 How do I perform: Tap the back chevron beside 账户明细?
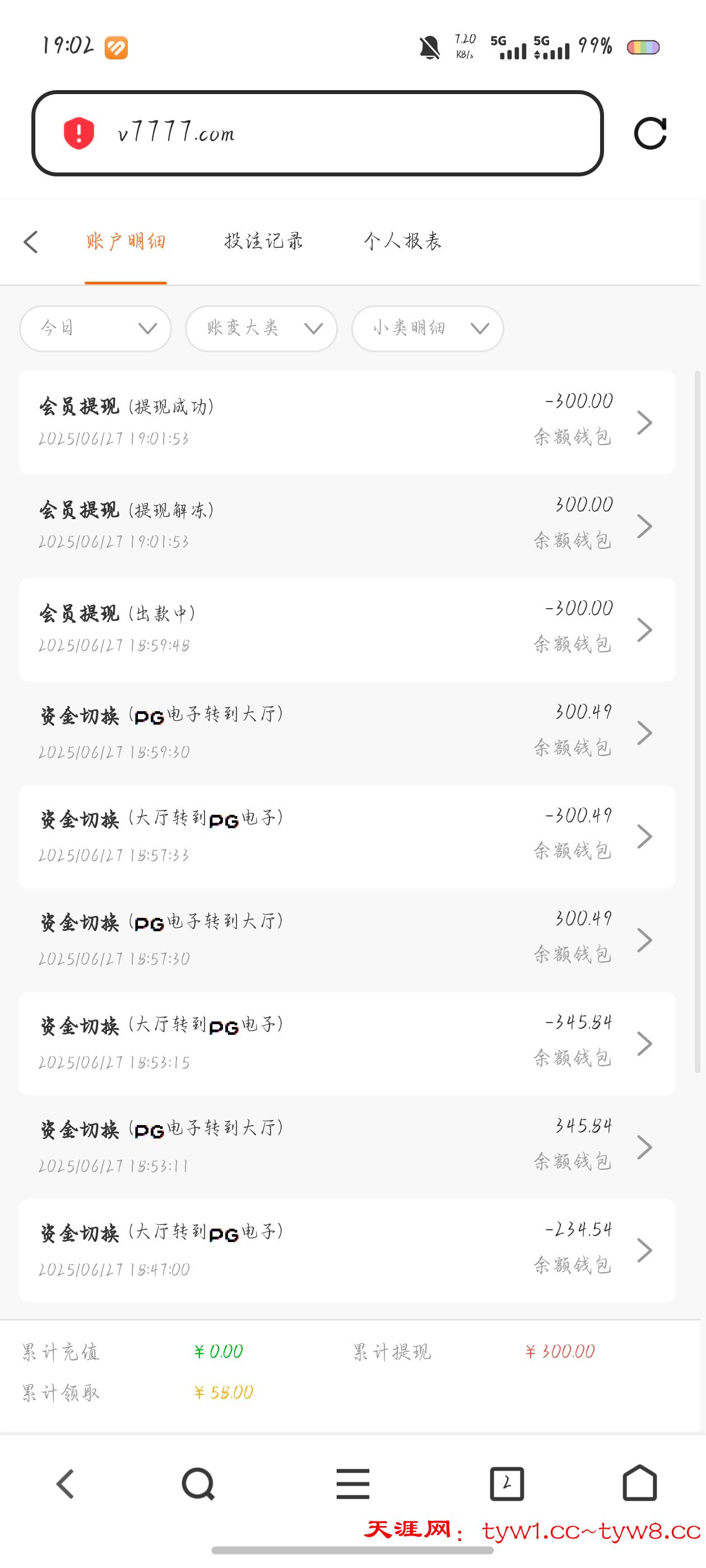click(31, 241)
